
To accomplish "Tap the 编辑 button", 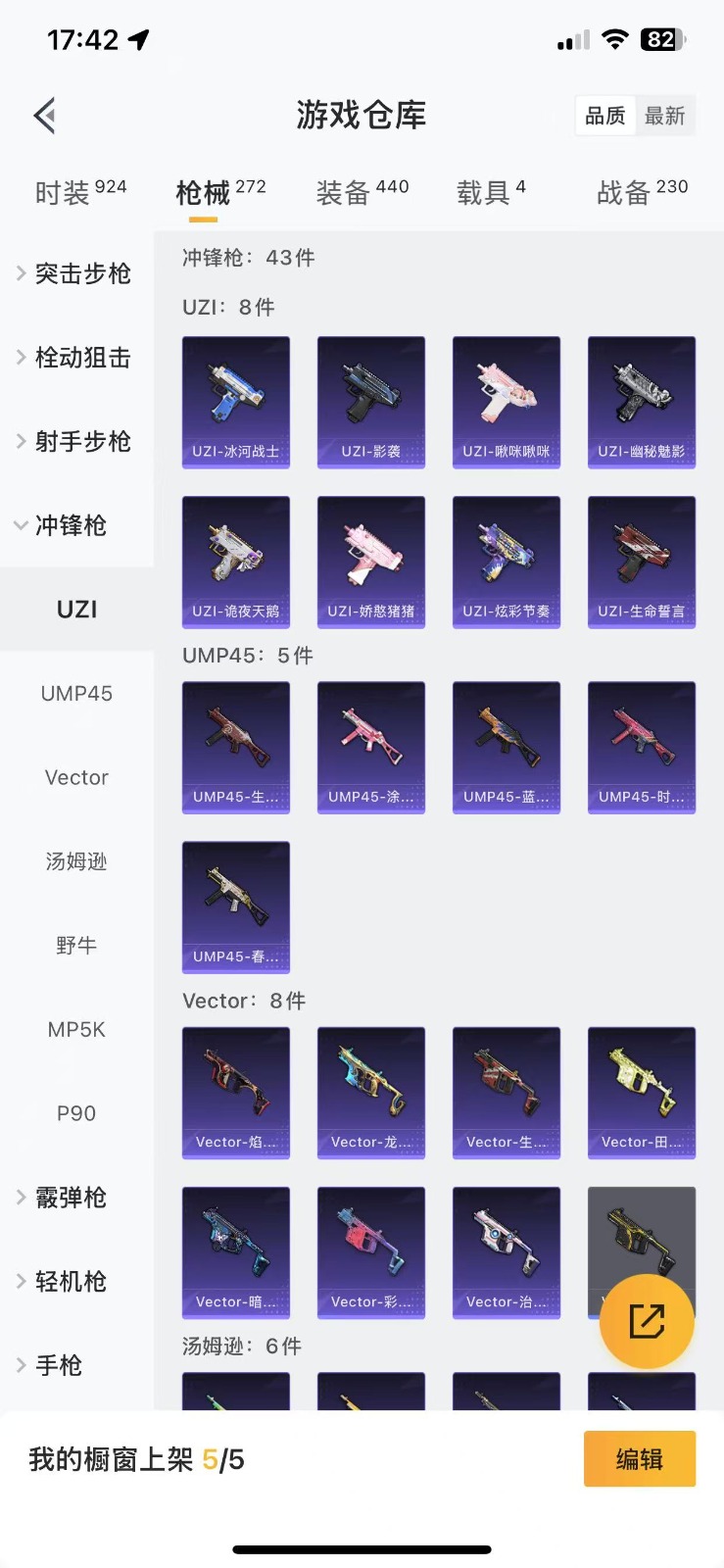I will (640, 1459).
